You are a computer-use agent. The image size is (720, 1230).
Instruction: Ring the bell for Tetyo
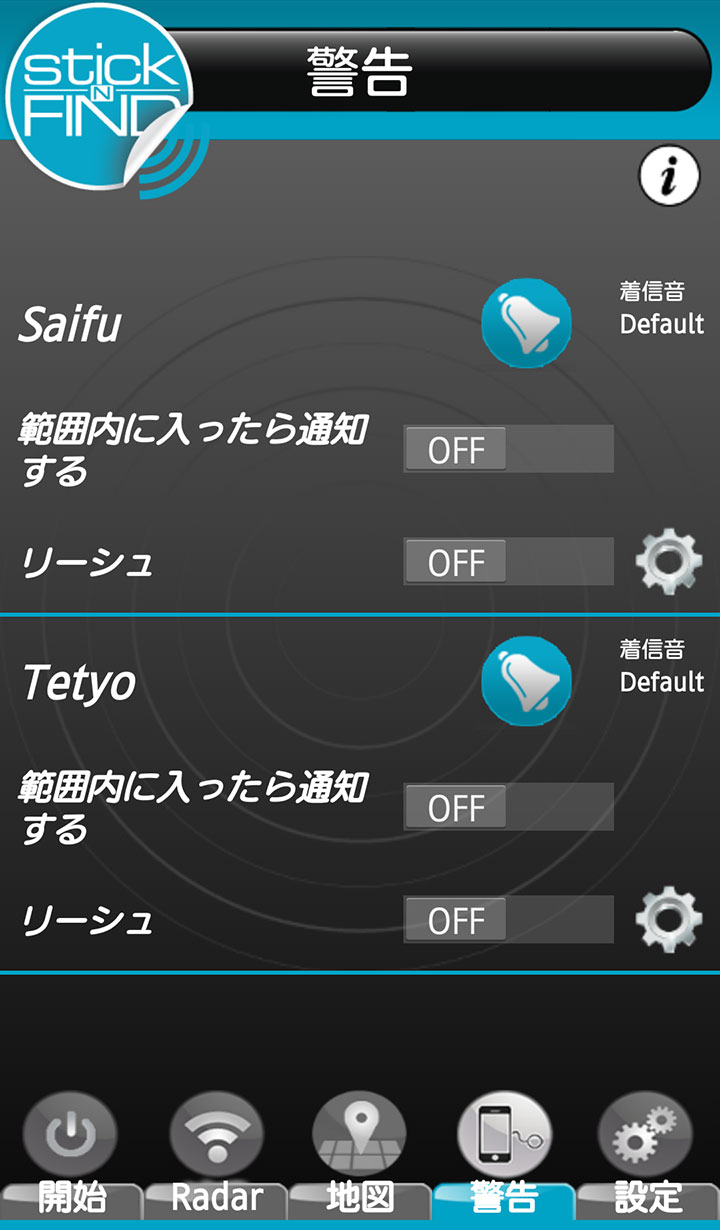pos(527,680)
